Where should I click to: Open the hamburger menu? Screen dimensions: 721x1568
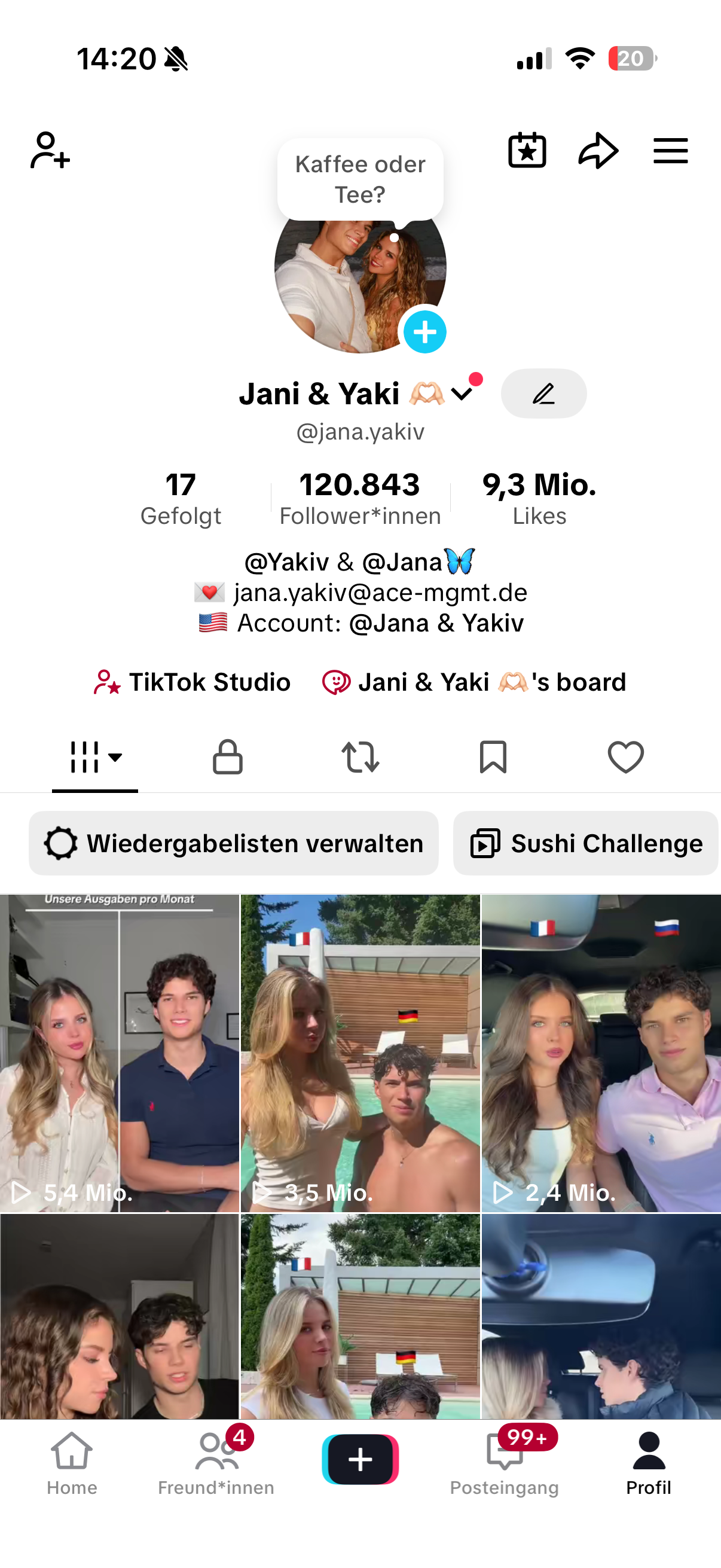[x=670, y=150]
